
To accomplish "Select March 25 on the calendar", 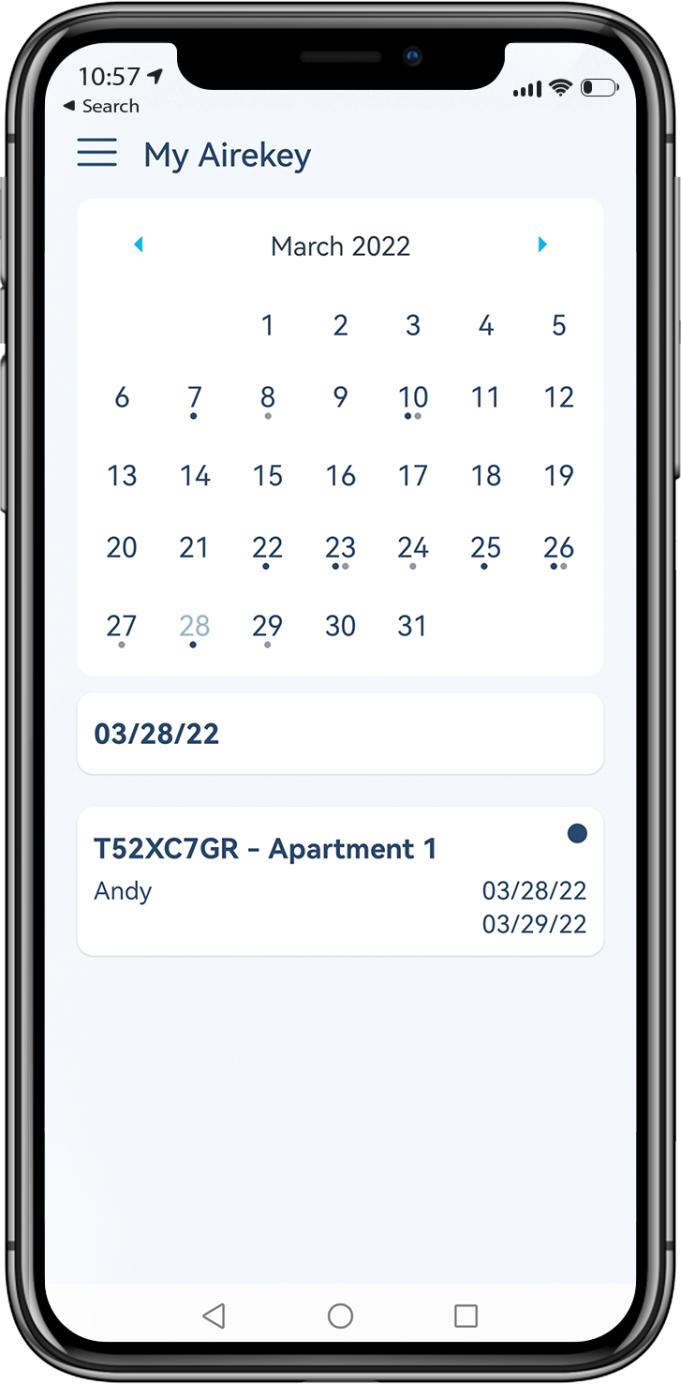I will [485, 548].
